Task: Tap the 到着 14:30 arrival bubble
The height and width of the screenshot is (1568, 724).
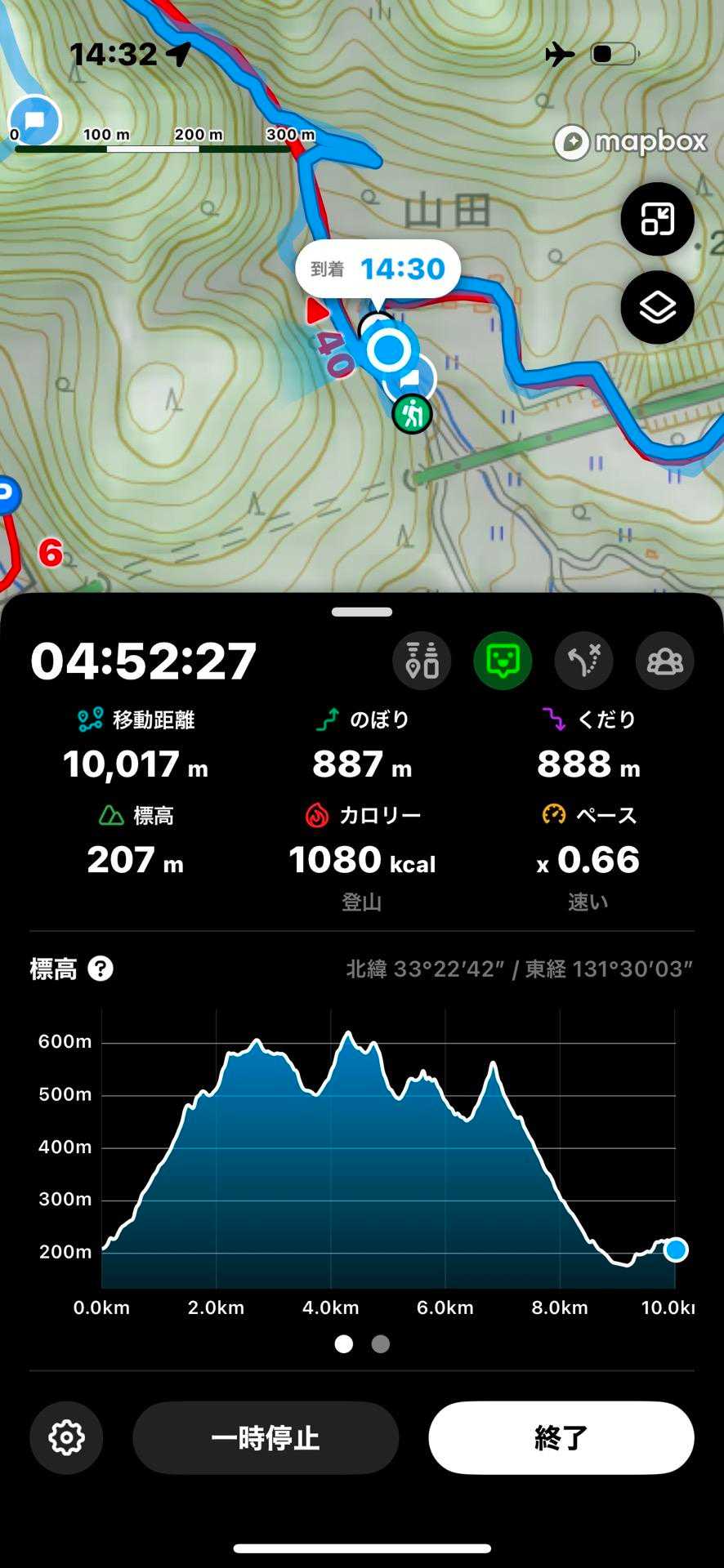Action: 378,269
